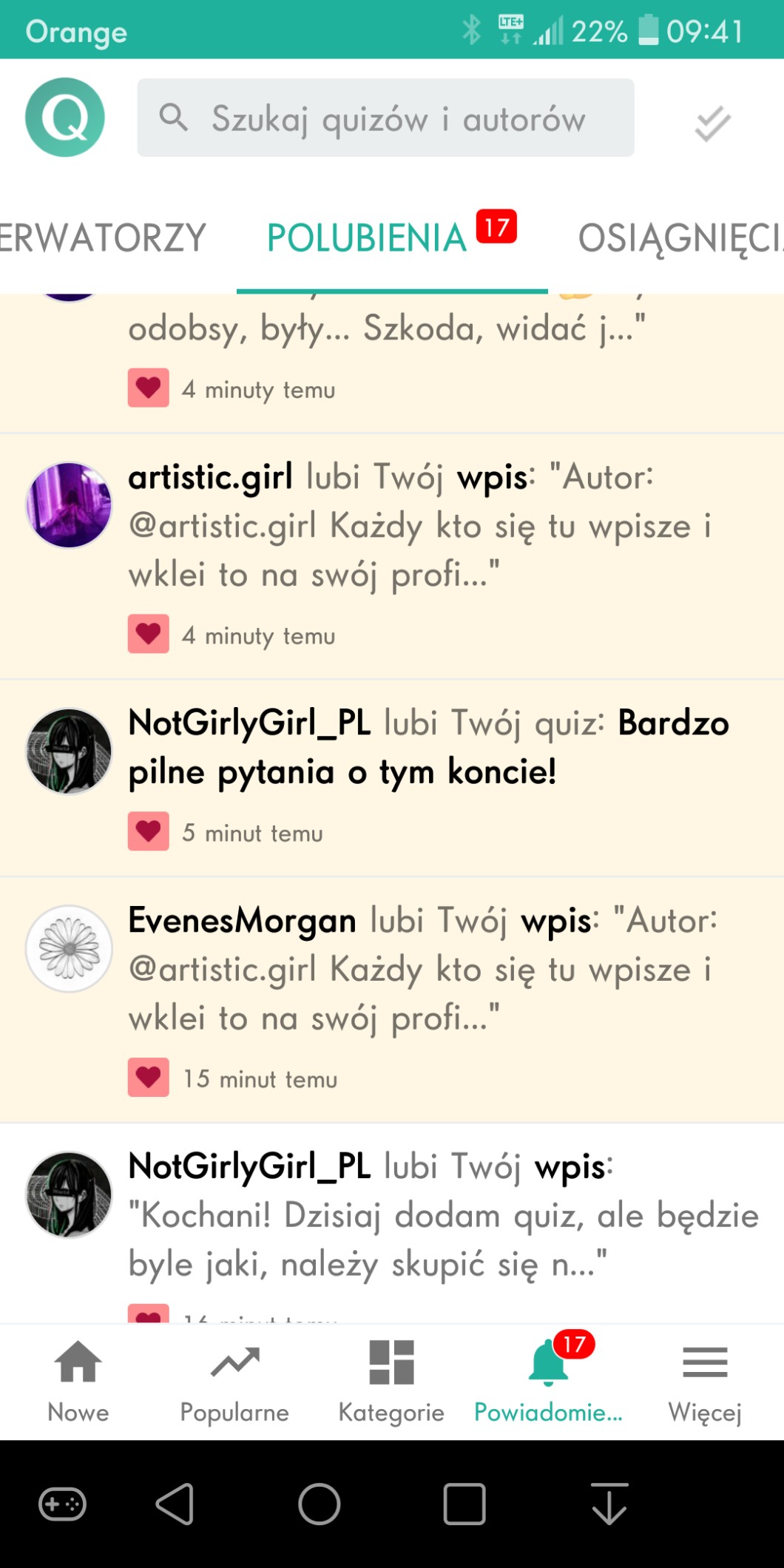
Task: Switch to the Polubienia tab
Action: [x=368, y=238]
